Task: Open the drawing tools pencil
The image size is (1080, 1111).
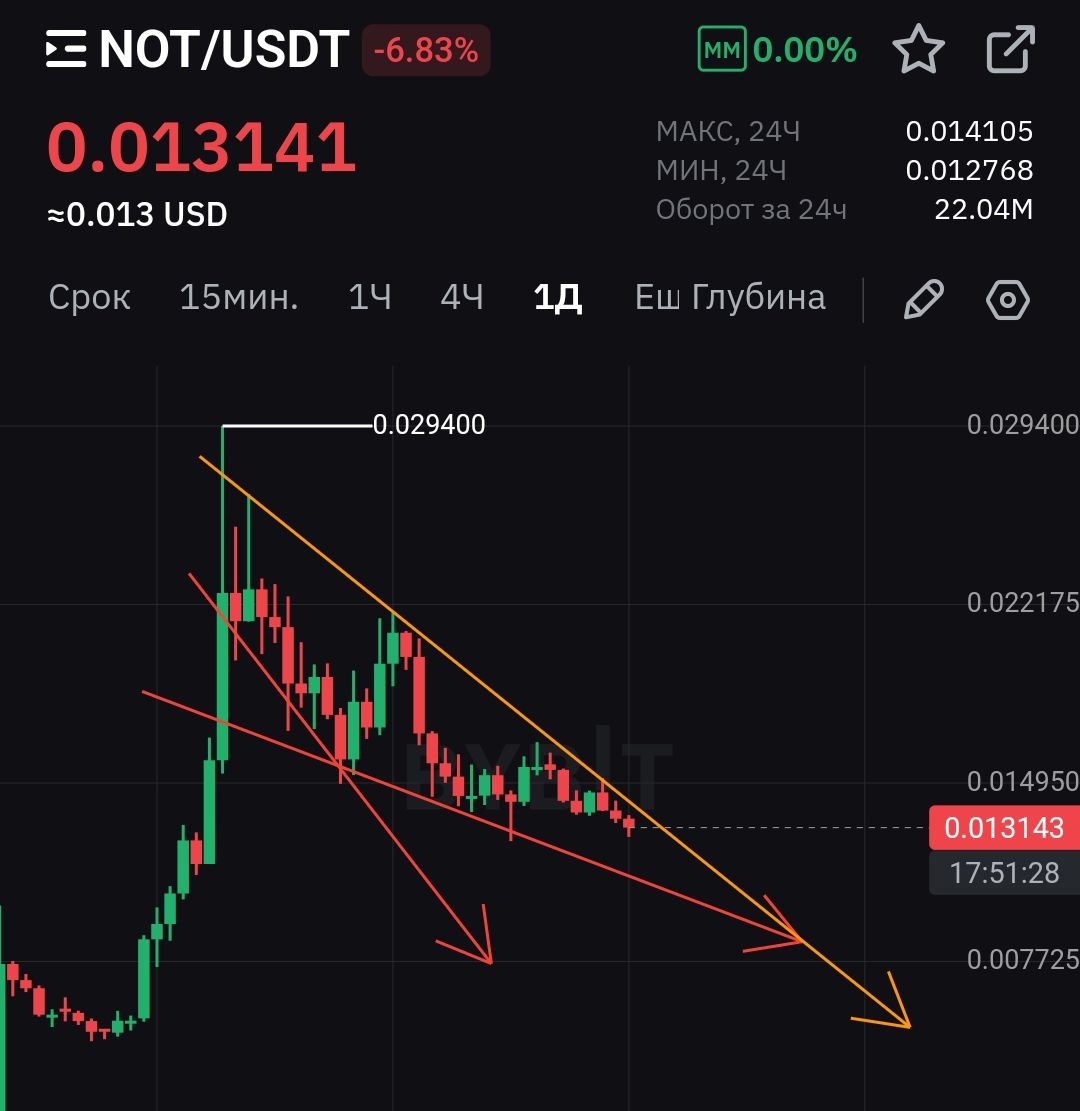Action: pos(923,299)
